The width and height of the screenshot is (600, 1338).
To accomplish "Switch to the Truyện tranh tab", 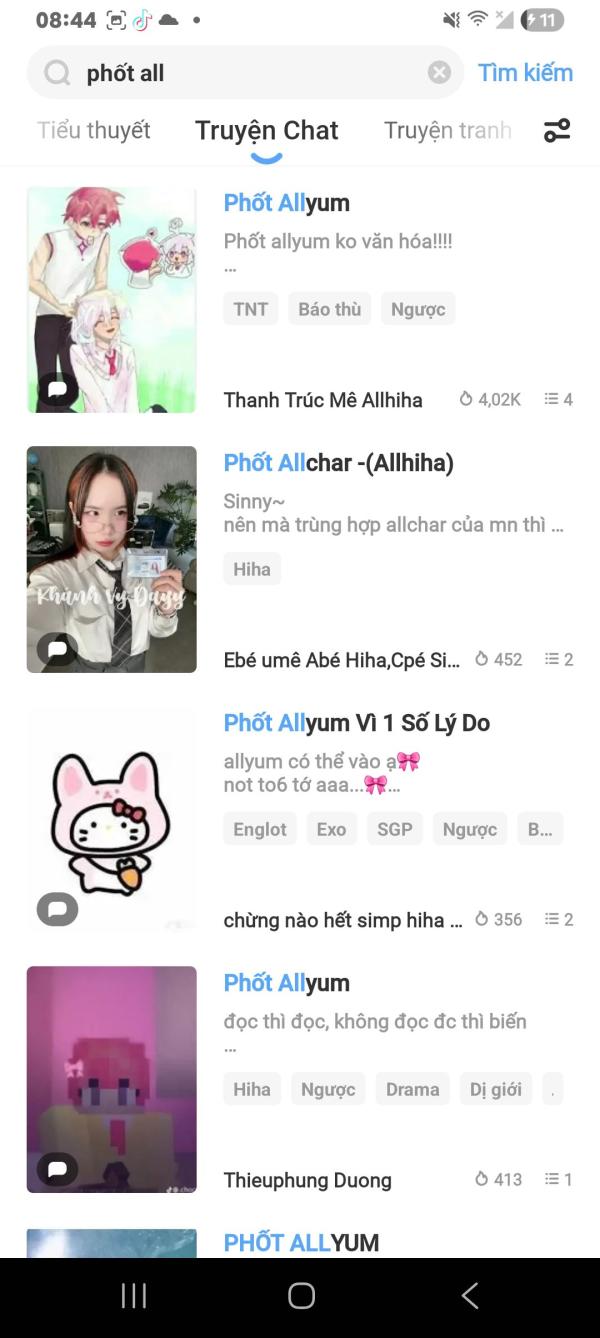I will pyautogui.click(x=448, y=130).
